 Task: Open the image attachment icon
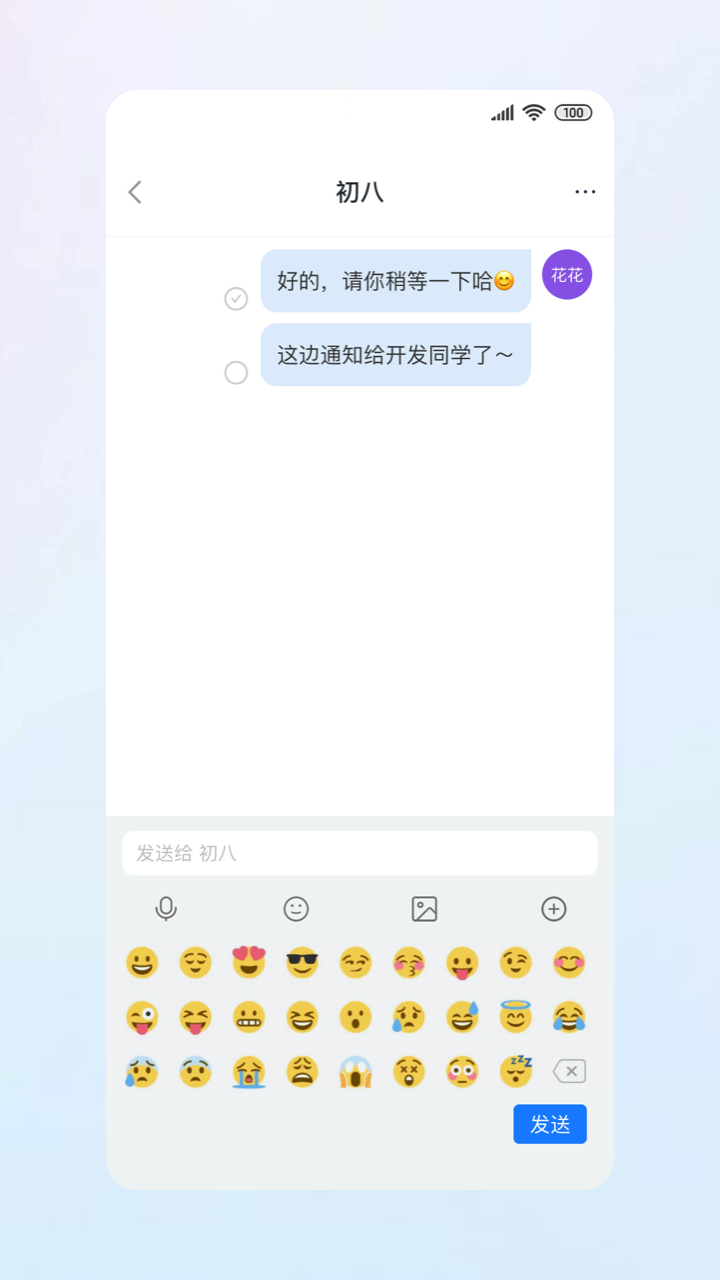(x=425, y=909)
